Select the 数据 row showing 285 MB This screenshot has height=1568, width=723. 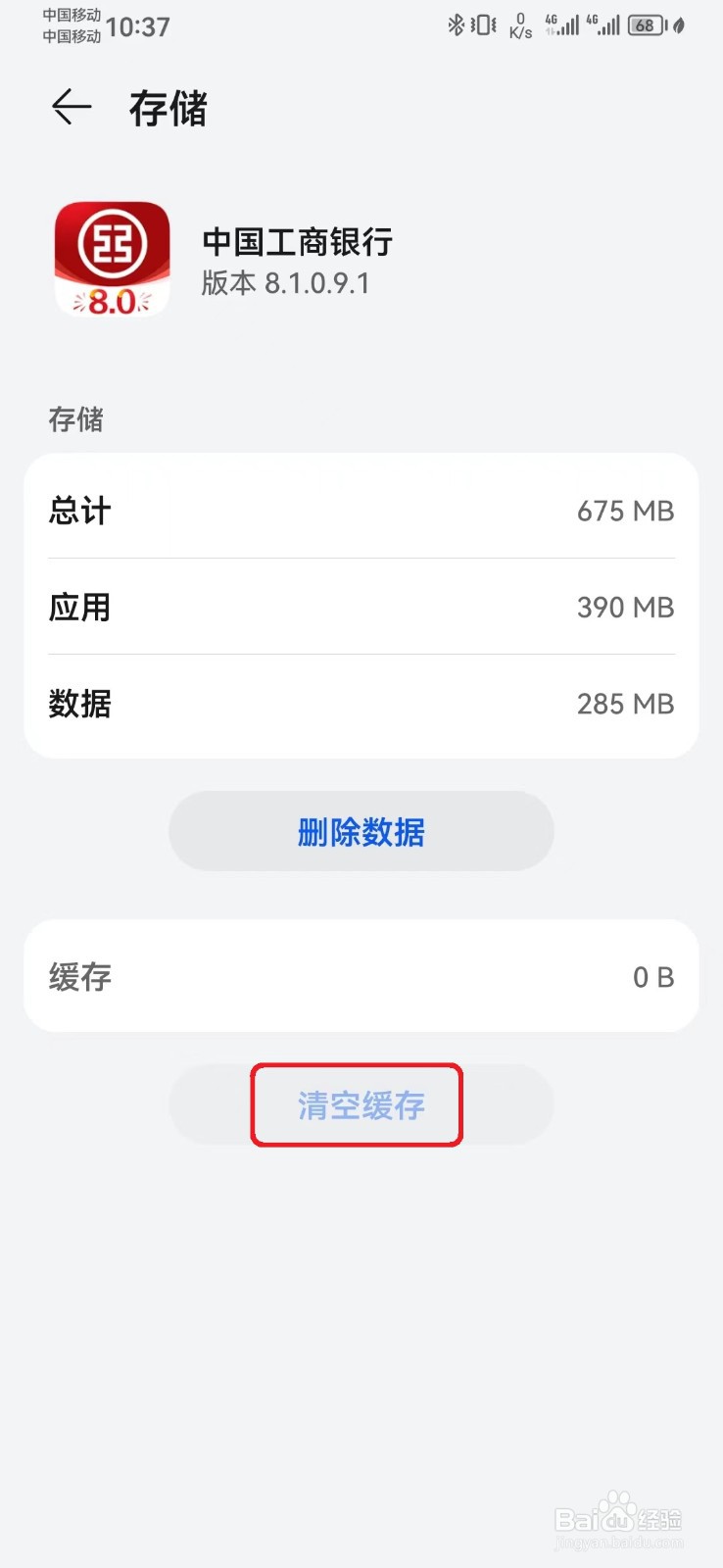click(361, 704)
